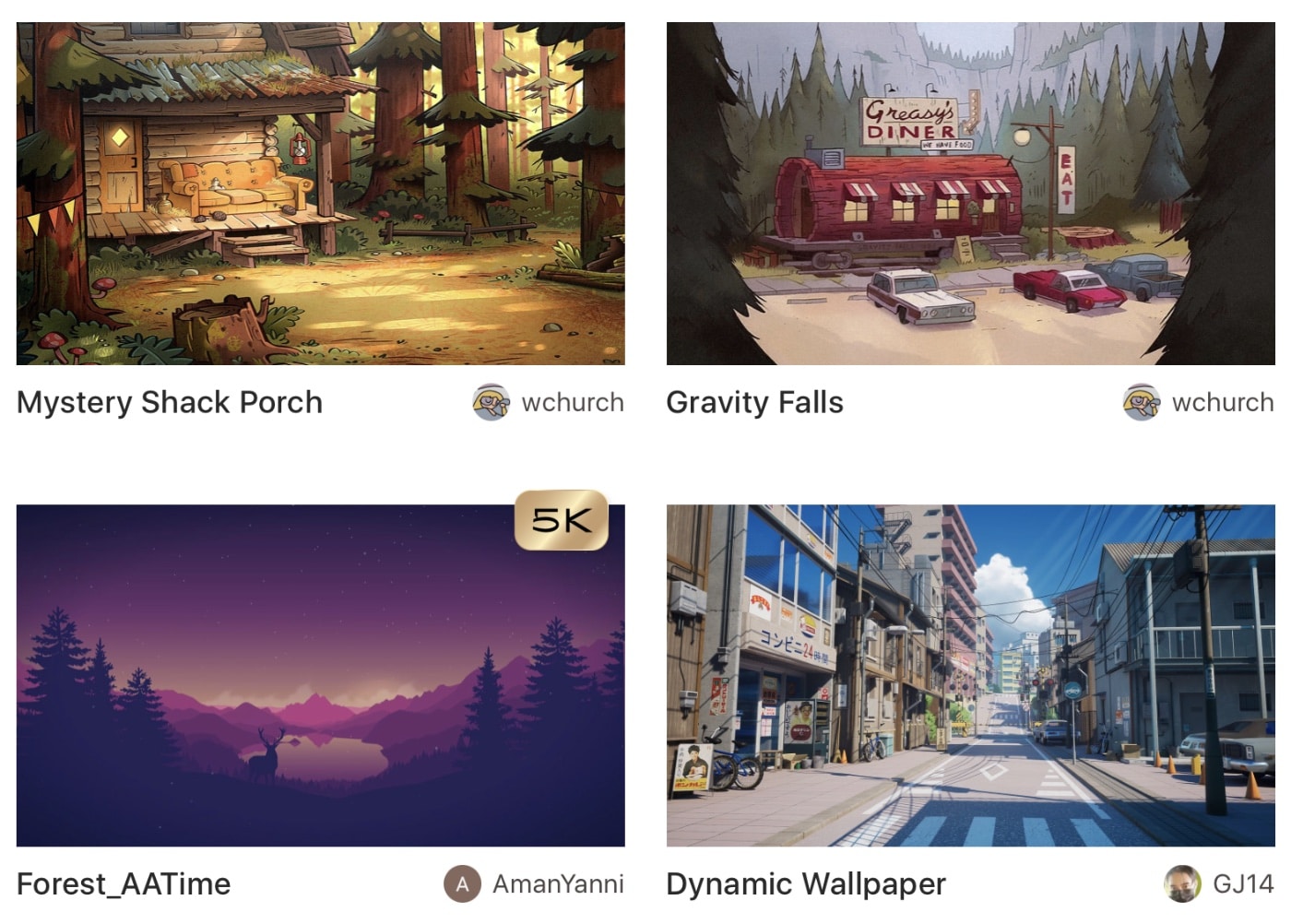The width and height of the screenshot is (1291, 924).
Task: Open the Mystery Shack Porch wallpaper
Action: [x=320, y=194]
